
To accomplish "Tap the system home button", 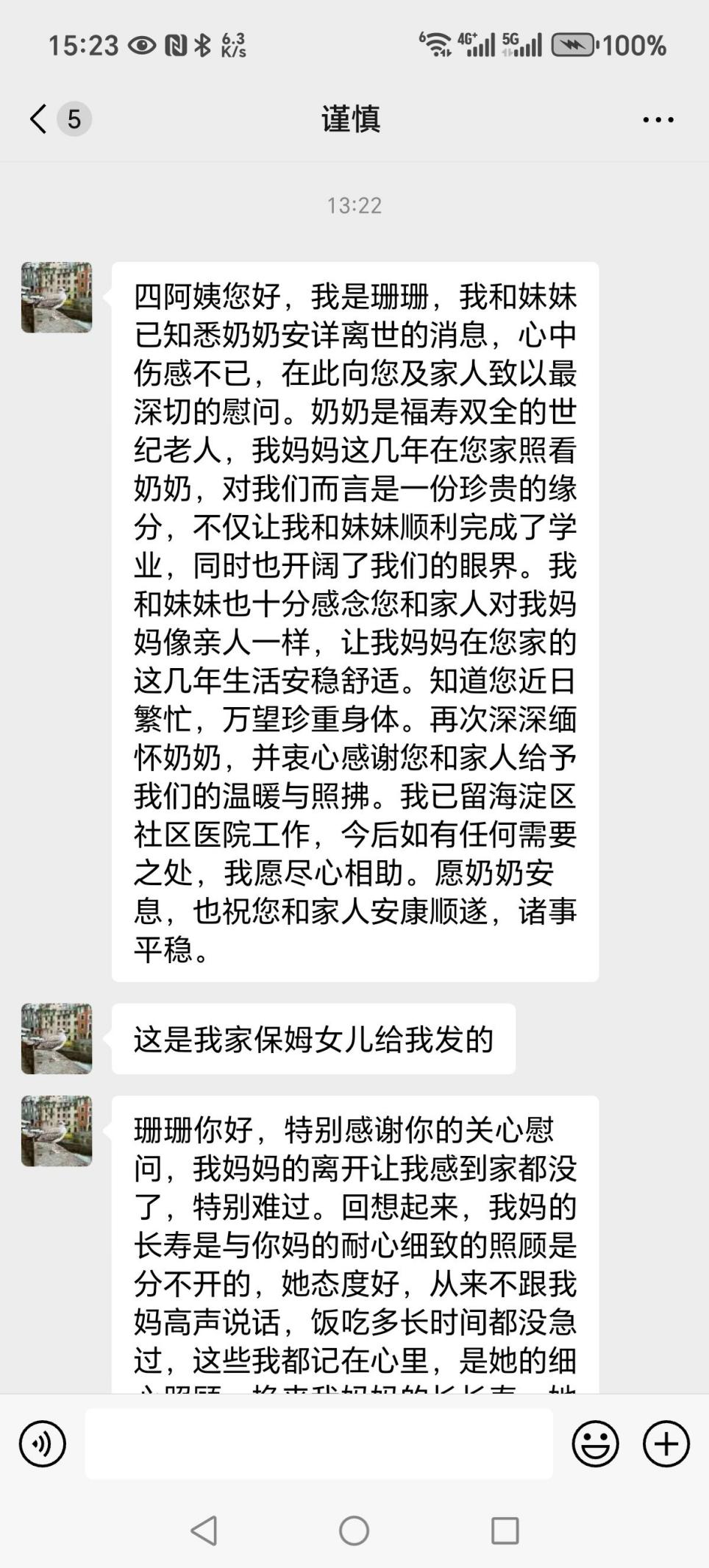I will tap(354, 1530).
